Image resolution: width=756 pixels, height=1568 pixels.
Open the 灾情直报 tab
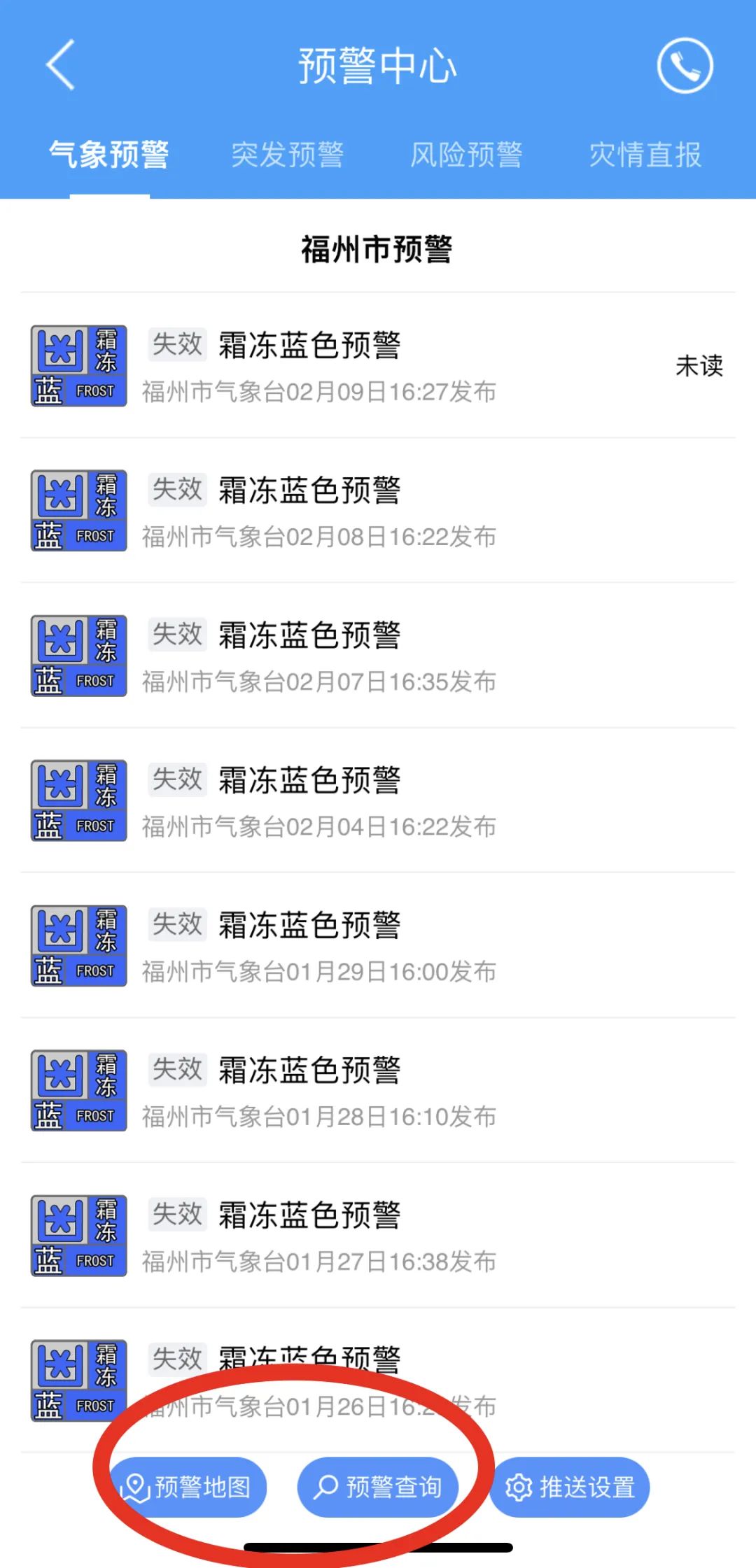click(x=645, y=155)
